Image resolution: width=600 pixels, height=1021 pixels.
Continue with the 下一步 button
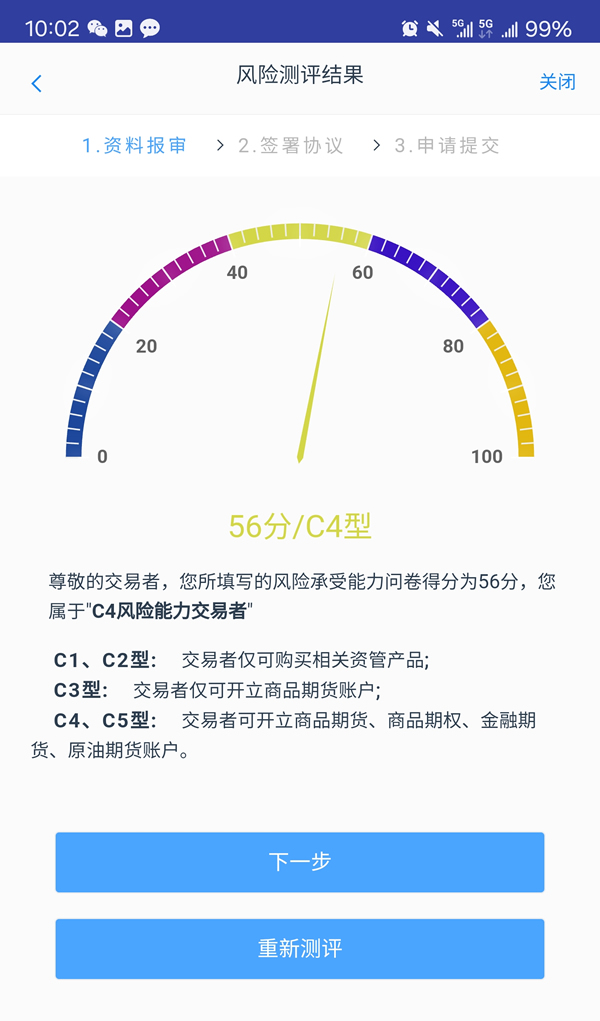pyautogui.click(x=300, y=862)
